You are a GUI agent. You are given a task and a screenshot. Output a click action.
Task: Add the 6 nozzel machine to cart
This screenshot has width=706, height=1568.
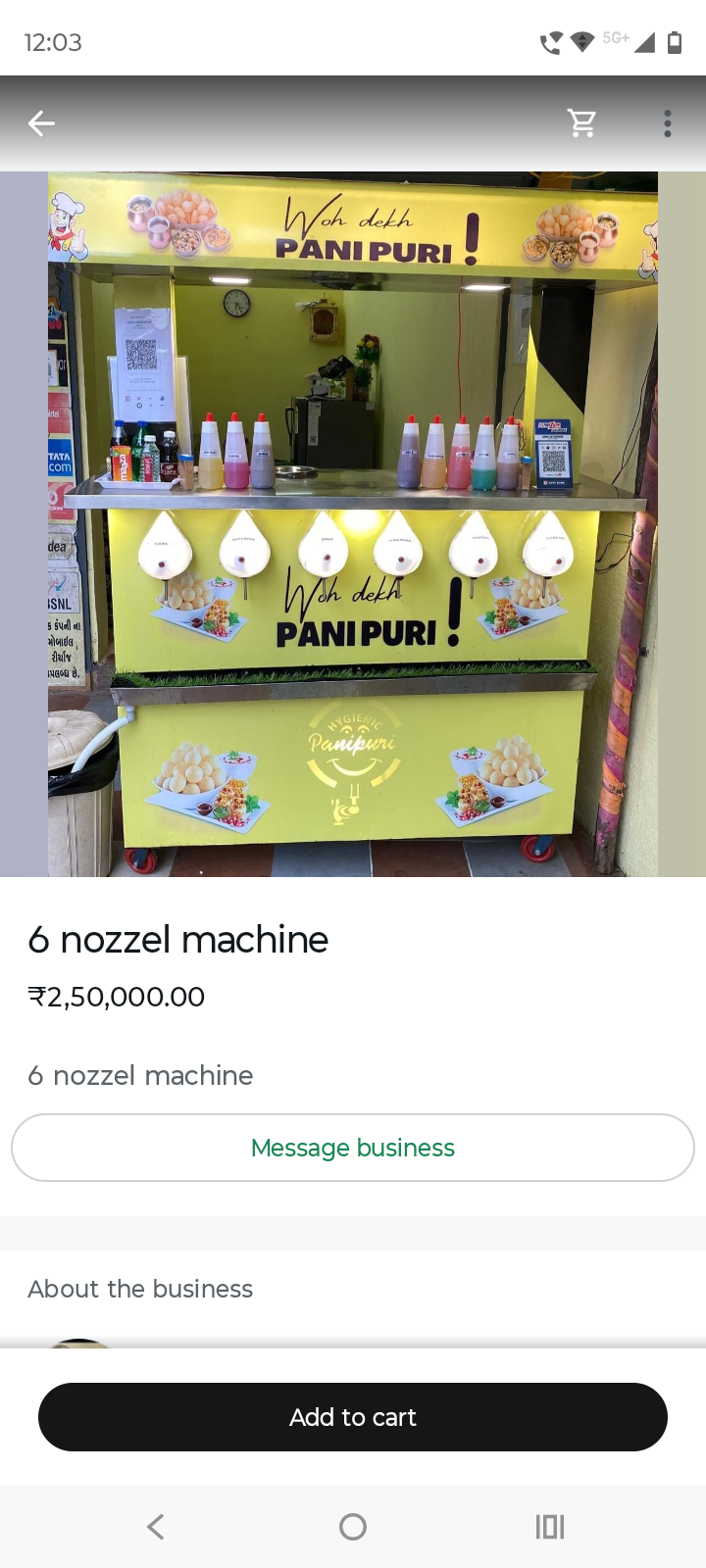[353, 1417]
